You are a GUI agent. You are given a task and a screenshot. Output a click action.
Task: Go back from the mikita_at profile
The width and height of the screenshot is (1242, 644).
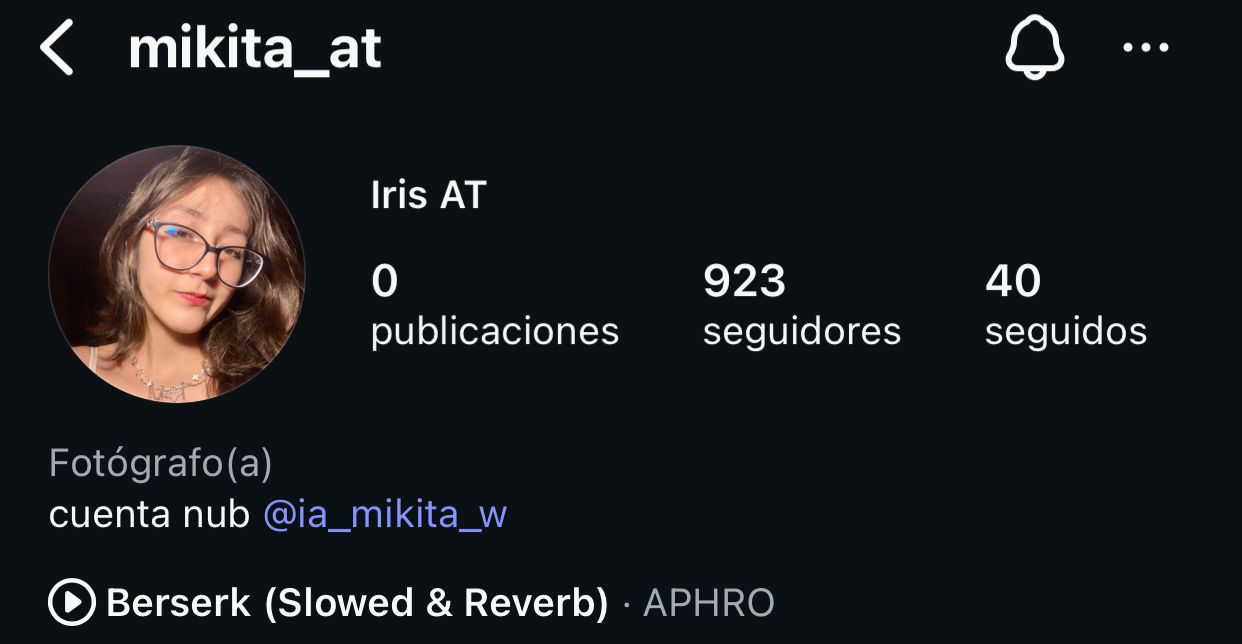click(x=57, y=49)
